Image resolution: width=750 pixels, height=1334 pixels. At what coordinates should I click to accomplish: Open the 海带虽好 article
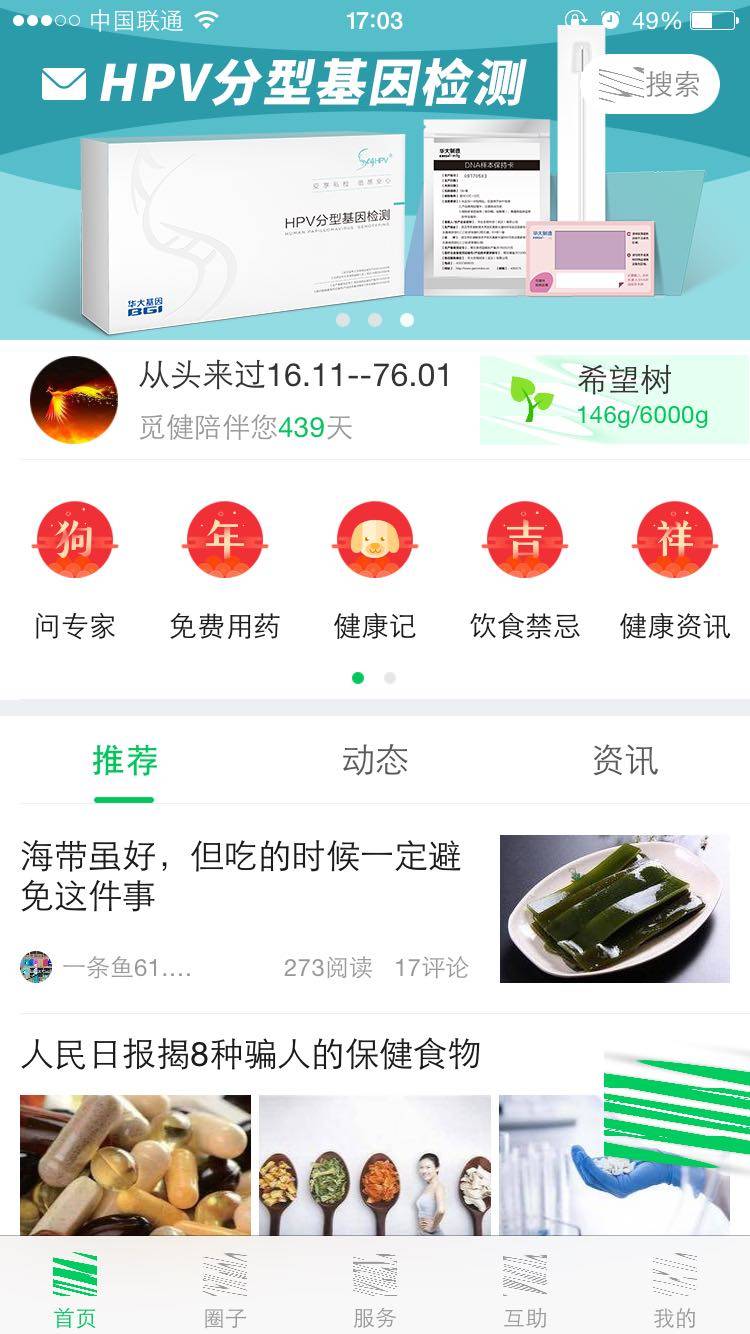[x=242, y=876]
